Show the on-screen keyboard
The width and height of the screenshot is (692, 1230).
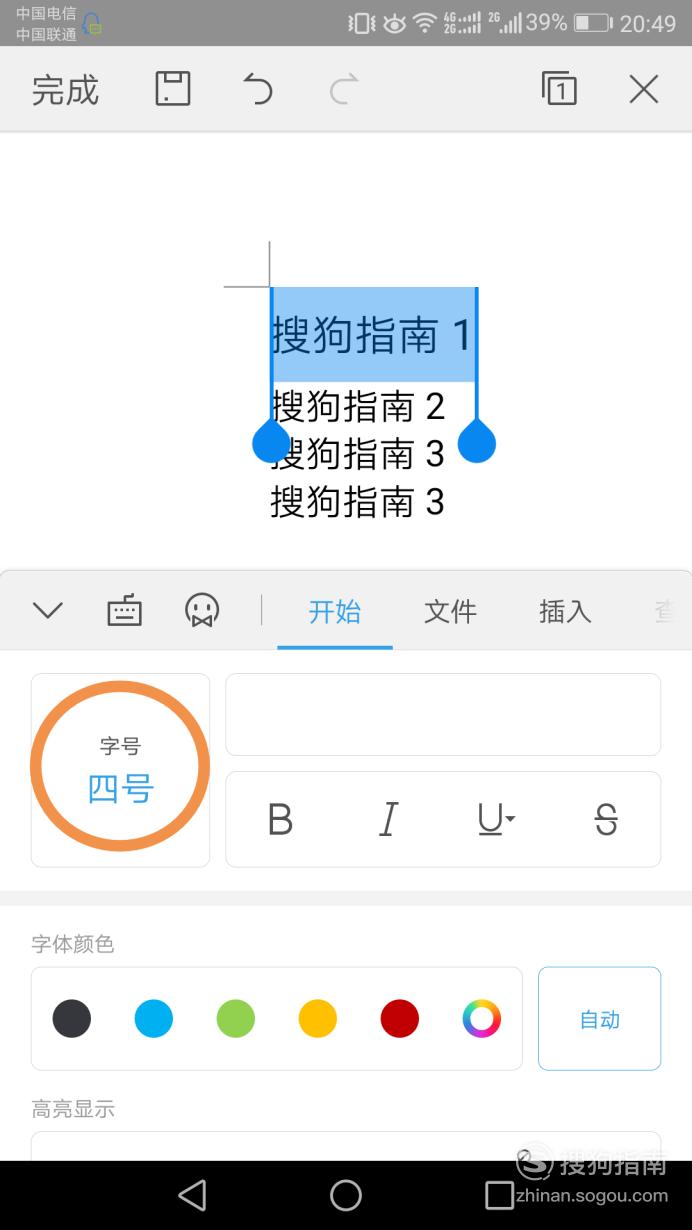pos(125,610)
